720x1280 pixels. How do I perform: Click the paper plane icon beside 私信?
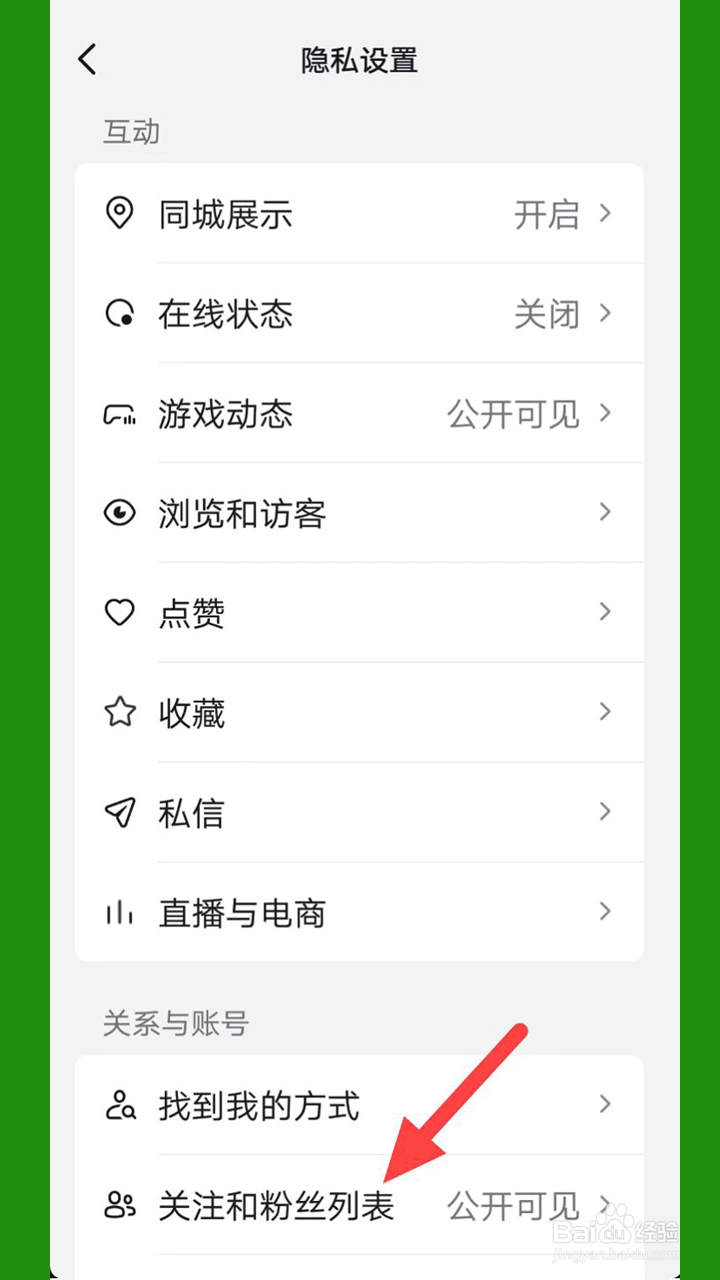click(120, 812)
